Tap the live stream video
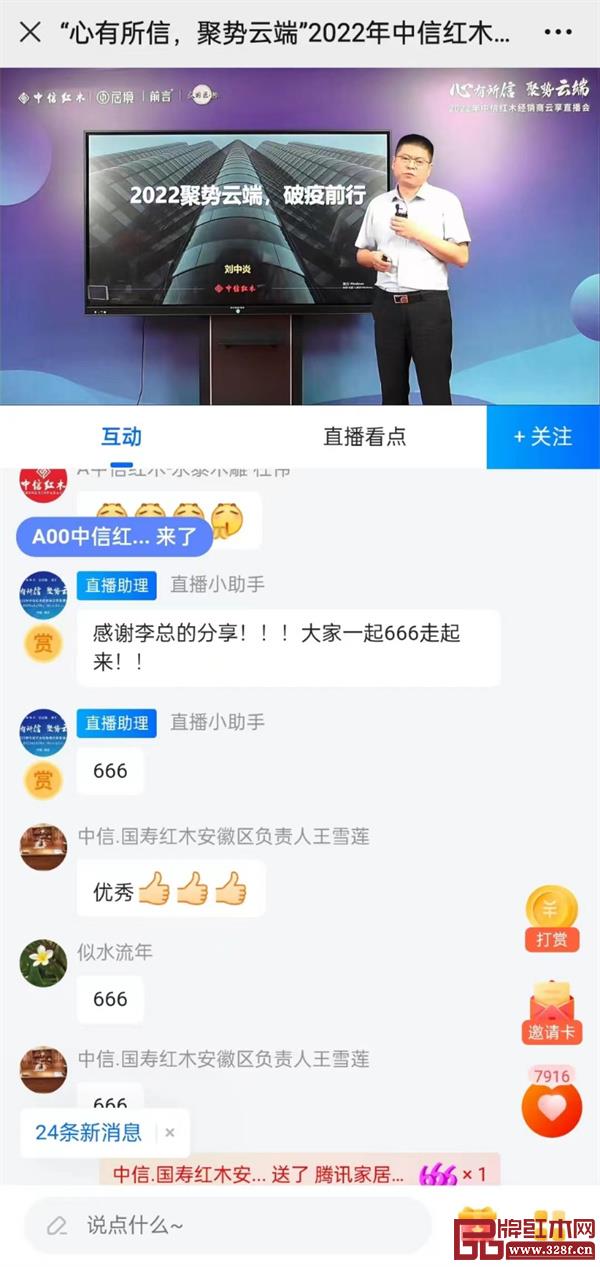Screen dimensions: 600x1267 tap(300, 236)
